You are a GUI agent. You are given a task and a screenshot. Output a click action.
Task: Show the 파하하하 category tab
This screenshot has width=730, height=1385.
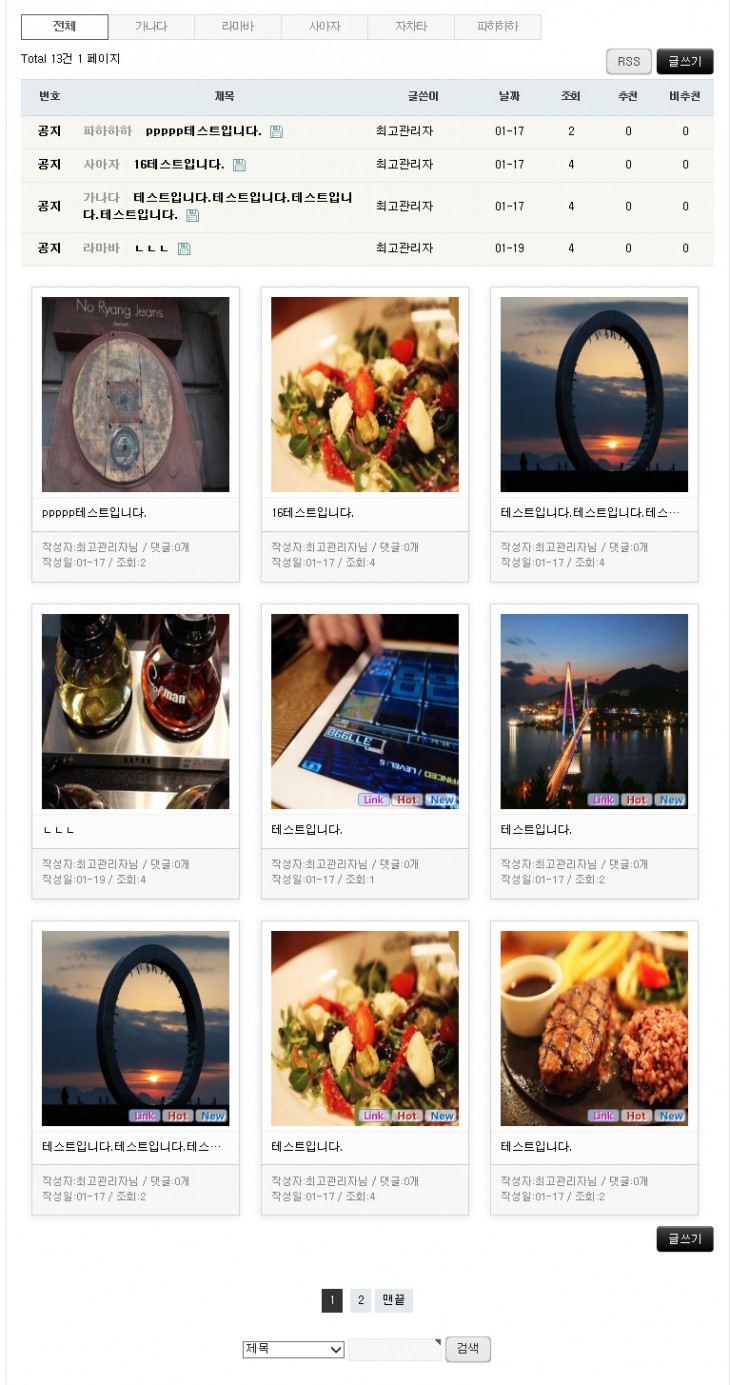(498, 27)
